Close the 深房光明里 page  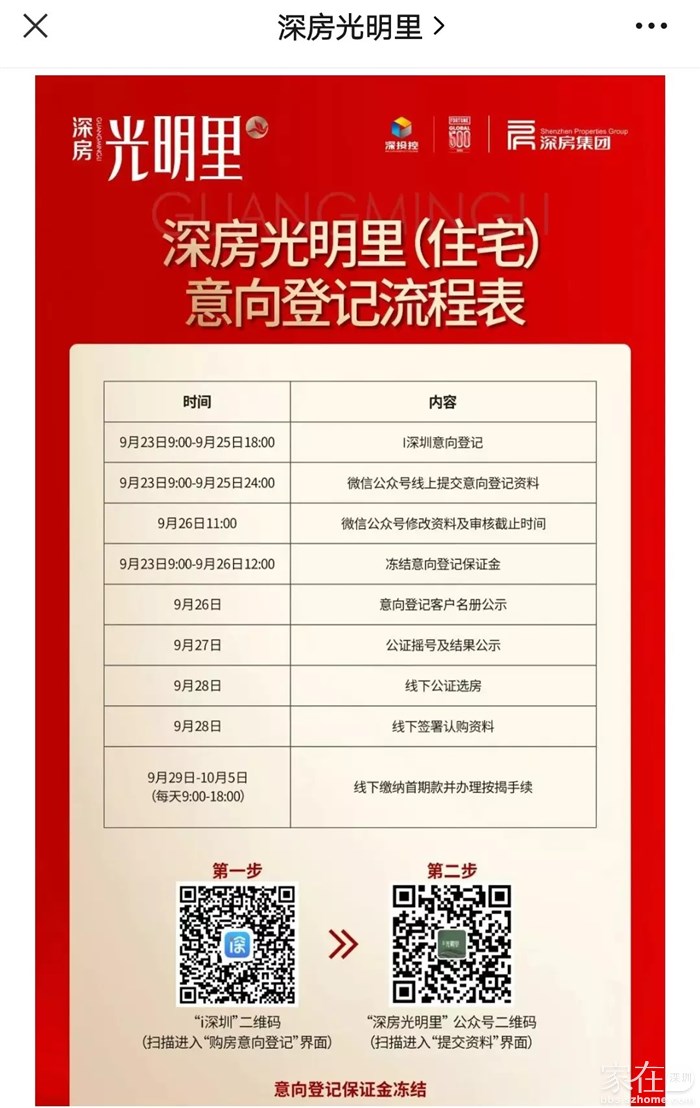[x=35, y=27]
